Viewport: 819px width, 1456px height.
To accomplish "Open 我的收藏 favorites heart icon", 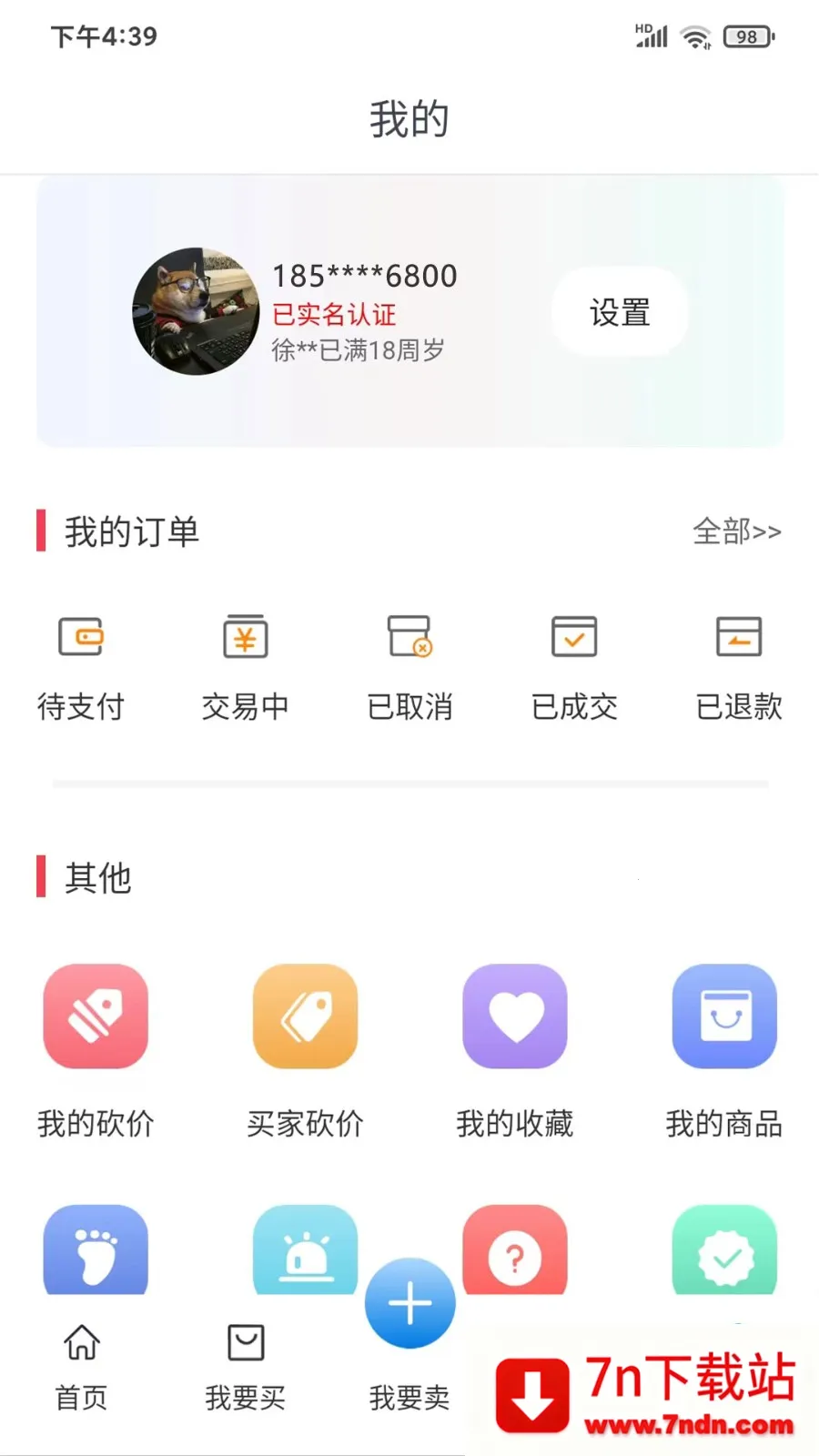I will pyautogui.click(x=514, y=1016).
